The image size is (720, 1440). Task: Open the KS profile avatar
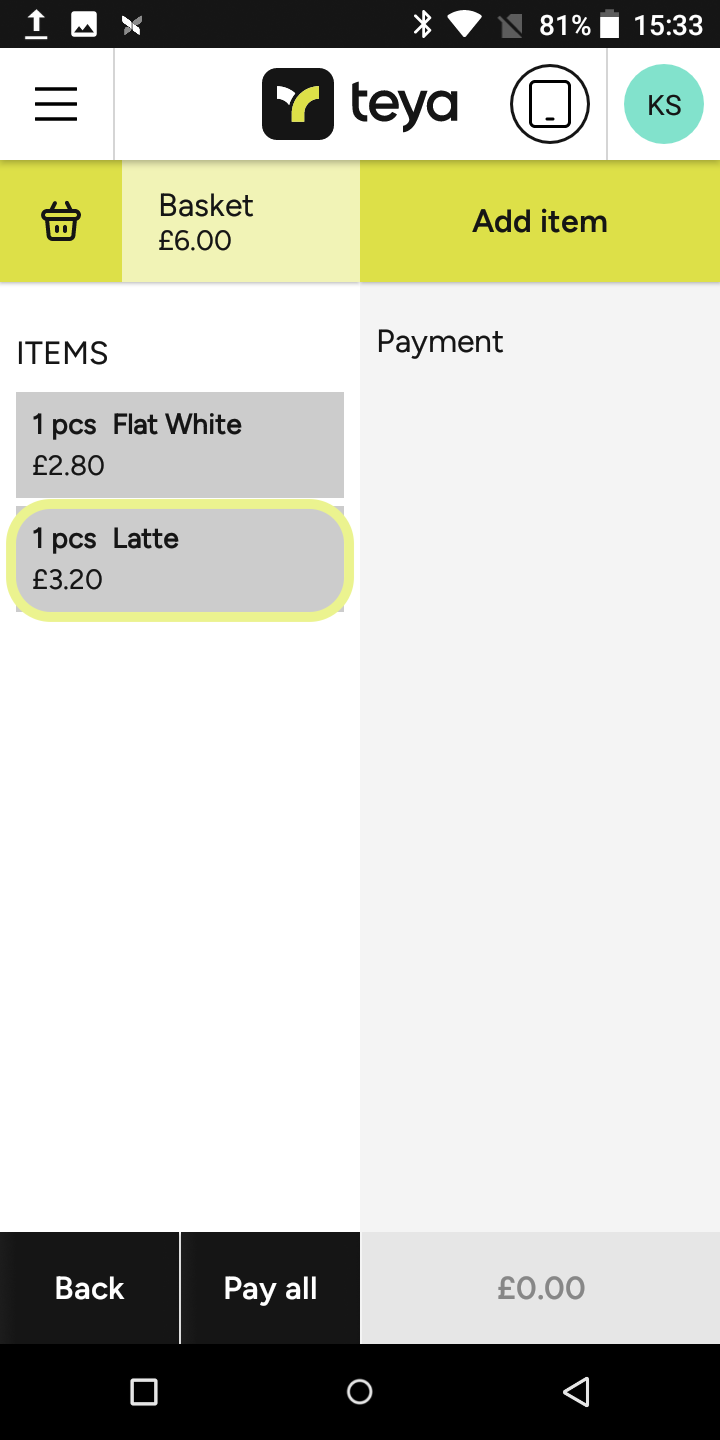point(664,104)
